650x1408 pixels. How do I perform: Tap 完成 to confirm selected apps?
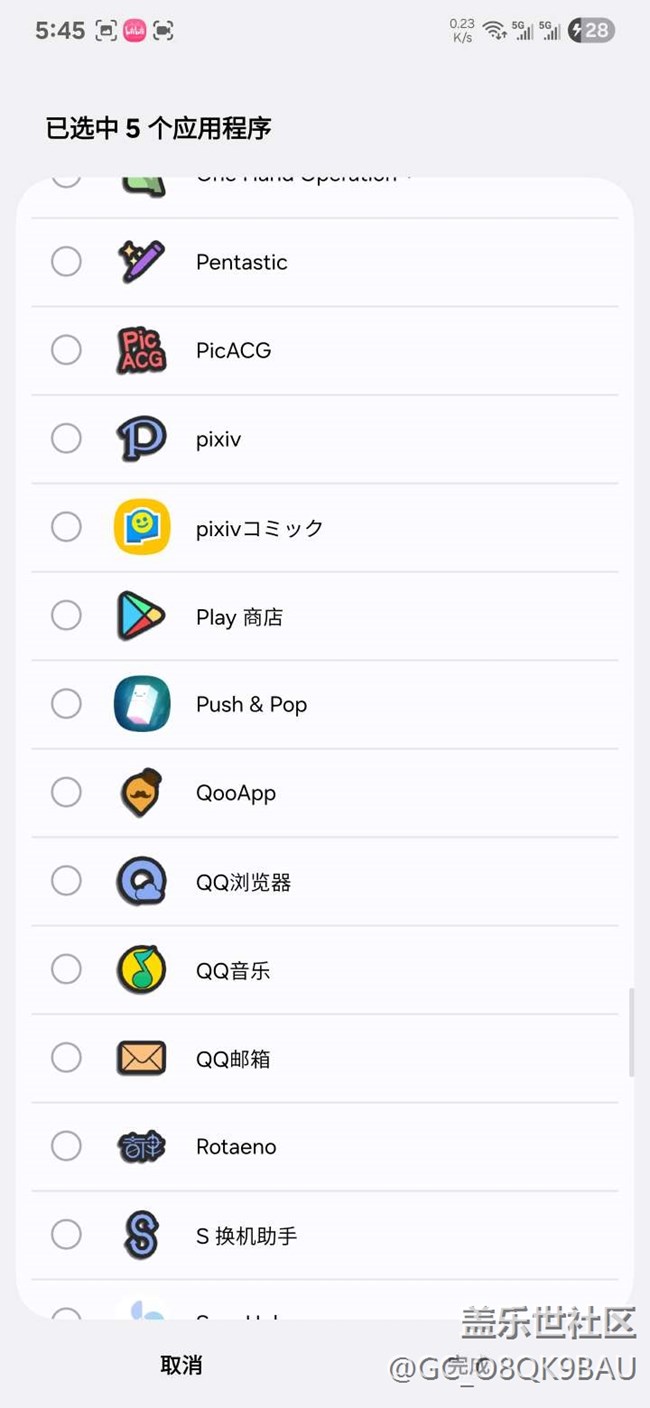pyautogui.click(x=469, y=1365)
